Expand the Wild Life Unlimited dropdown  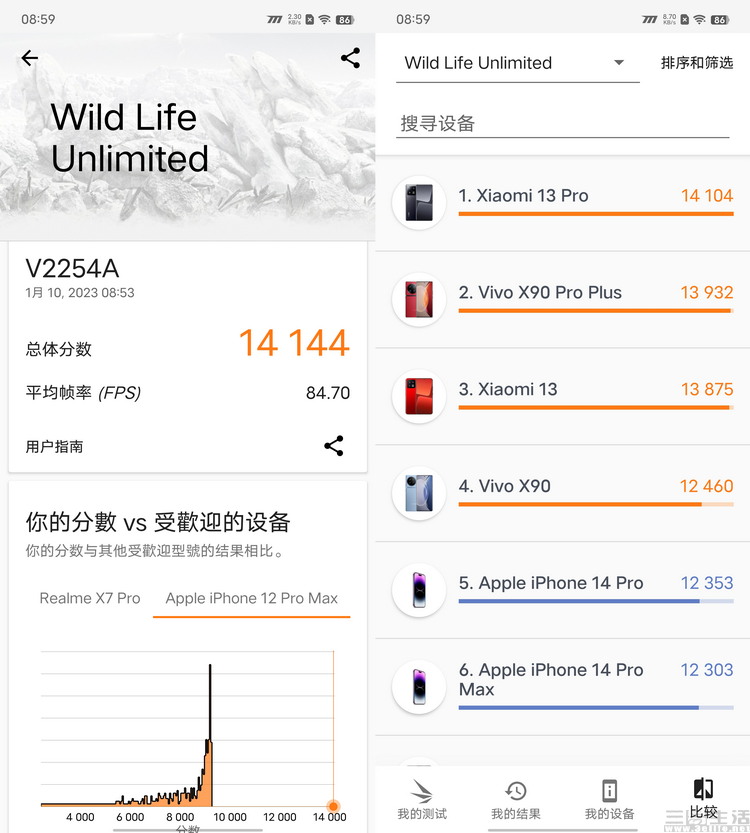pyautogui.click(x=517, y=63)
